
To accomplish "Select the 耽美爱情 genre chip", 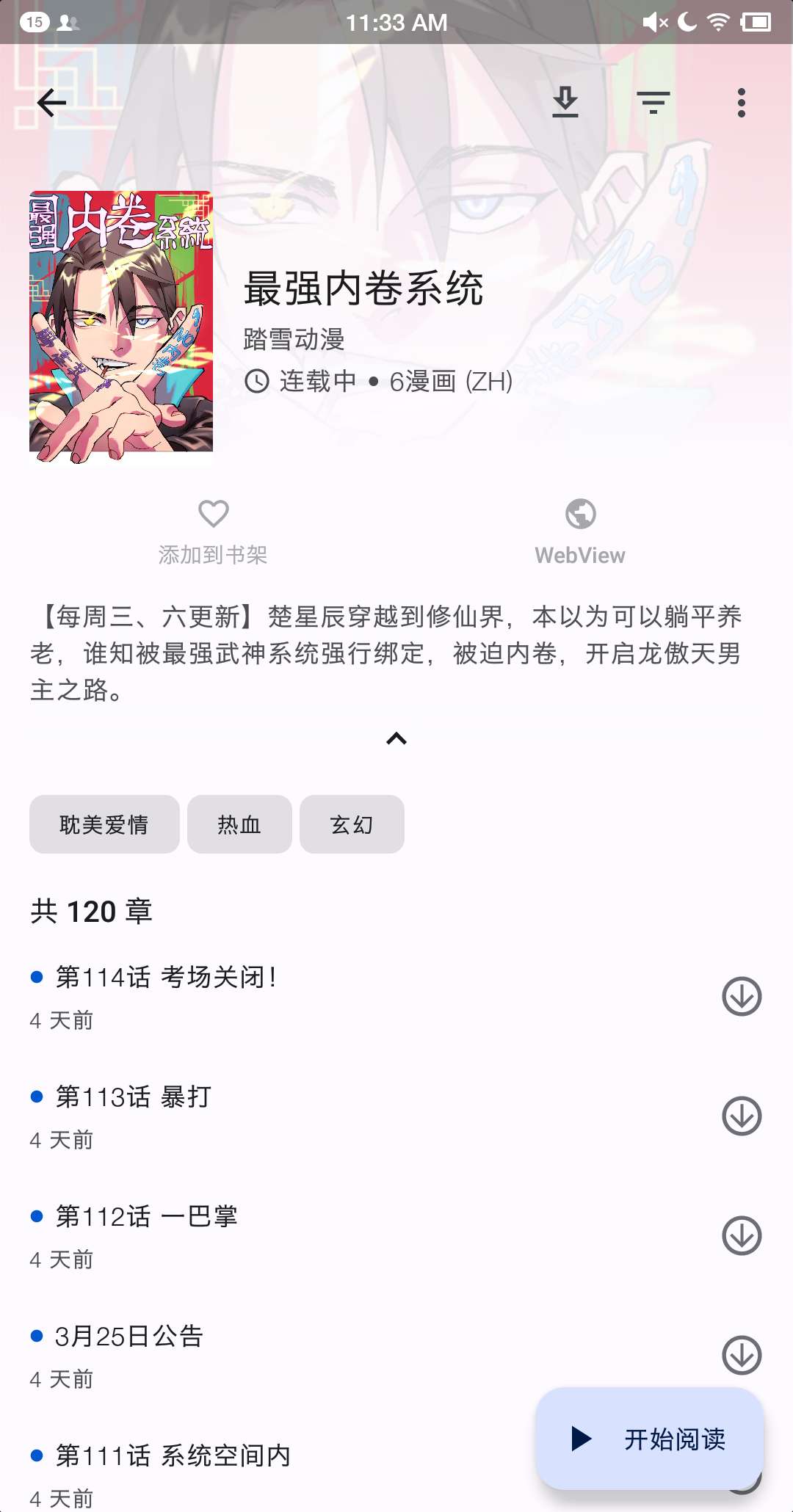I will tap(104, 824).
